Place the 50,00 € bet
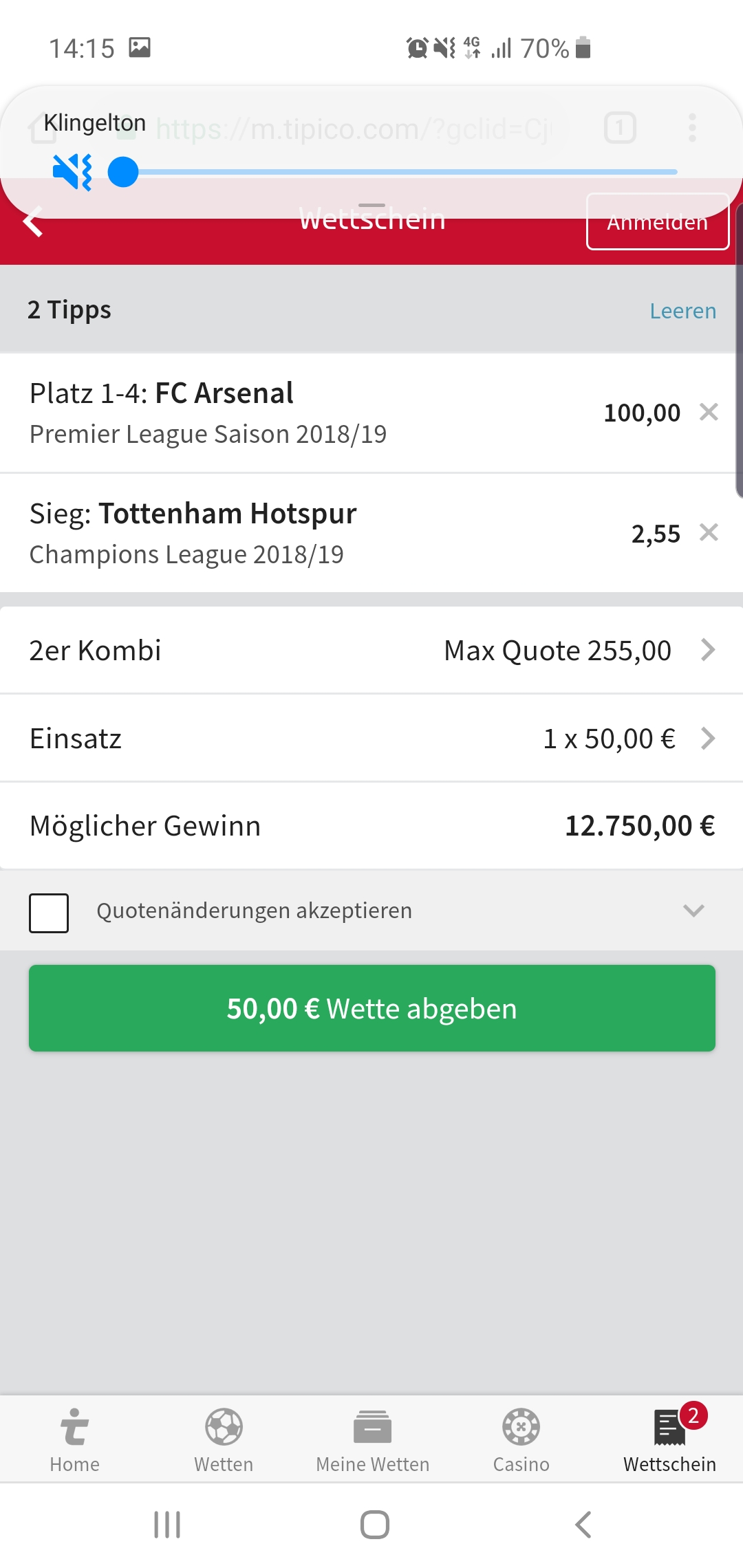The image size is (743, 1568). coord(371,1008)
